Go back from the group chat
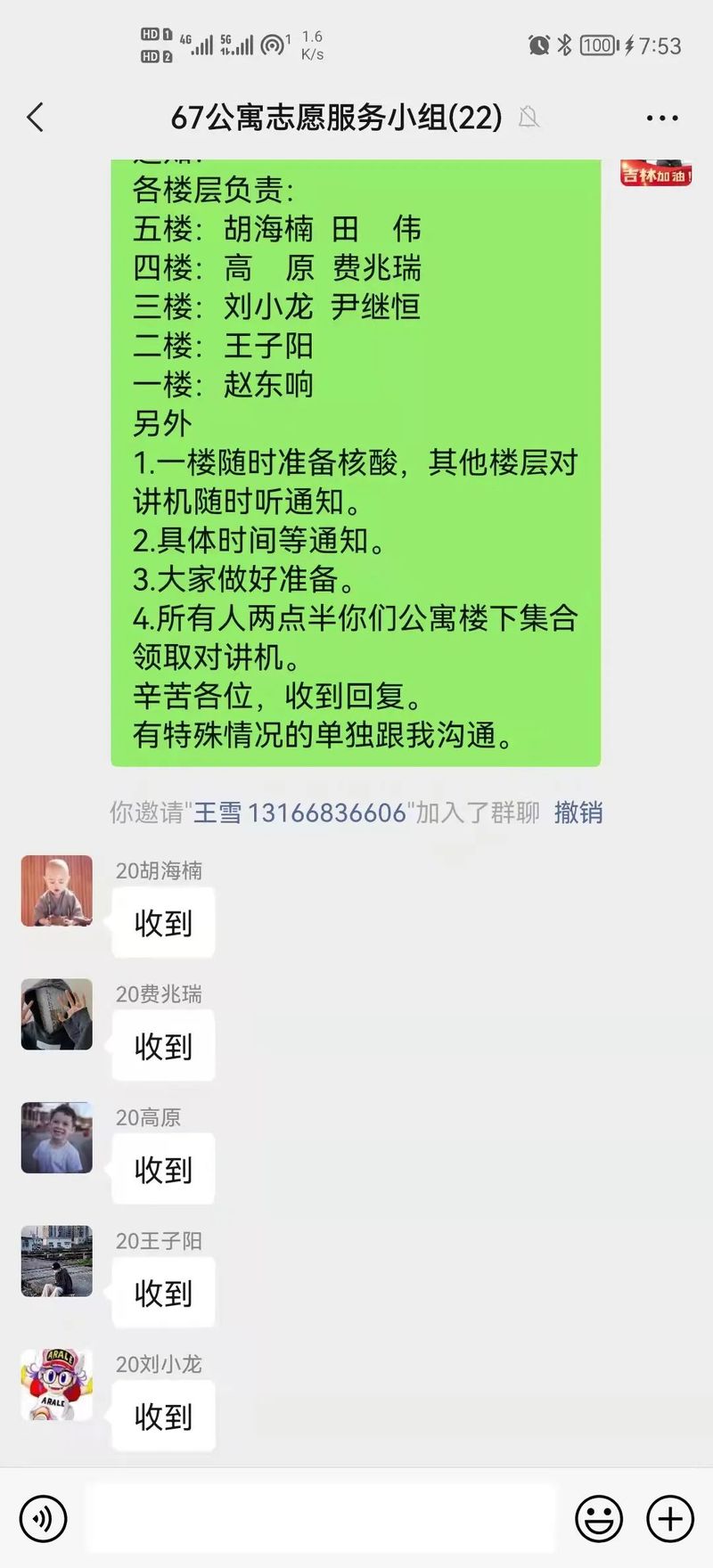Screen dimensions: 713x1568 [x=36, y=118]
